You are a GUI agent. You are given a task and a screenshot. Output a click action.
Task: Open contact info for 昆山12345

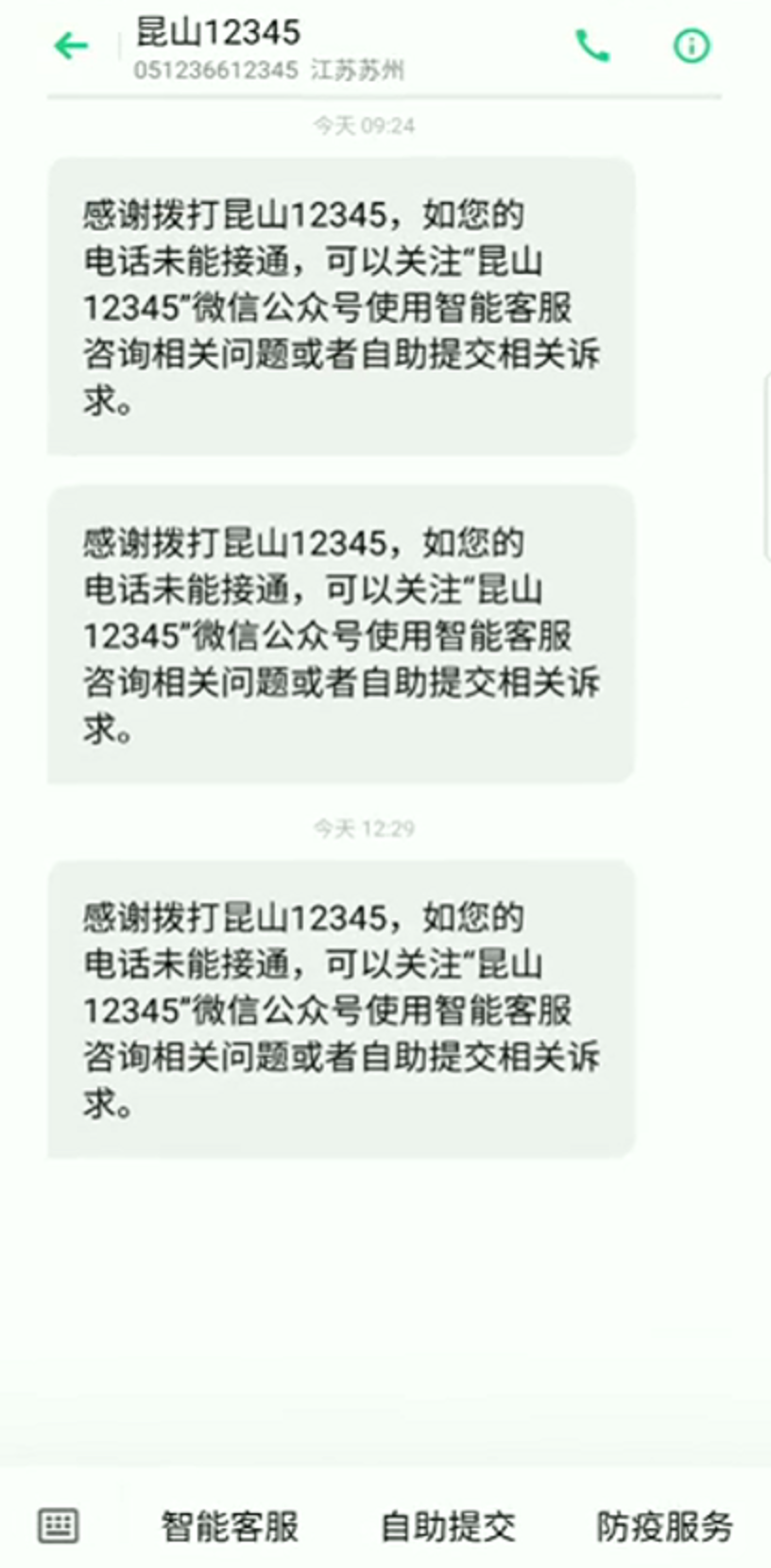[x=691, y=45]
